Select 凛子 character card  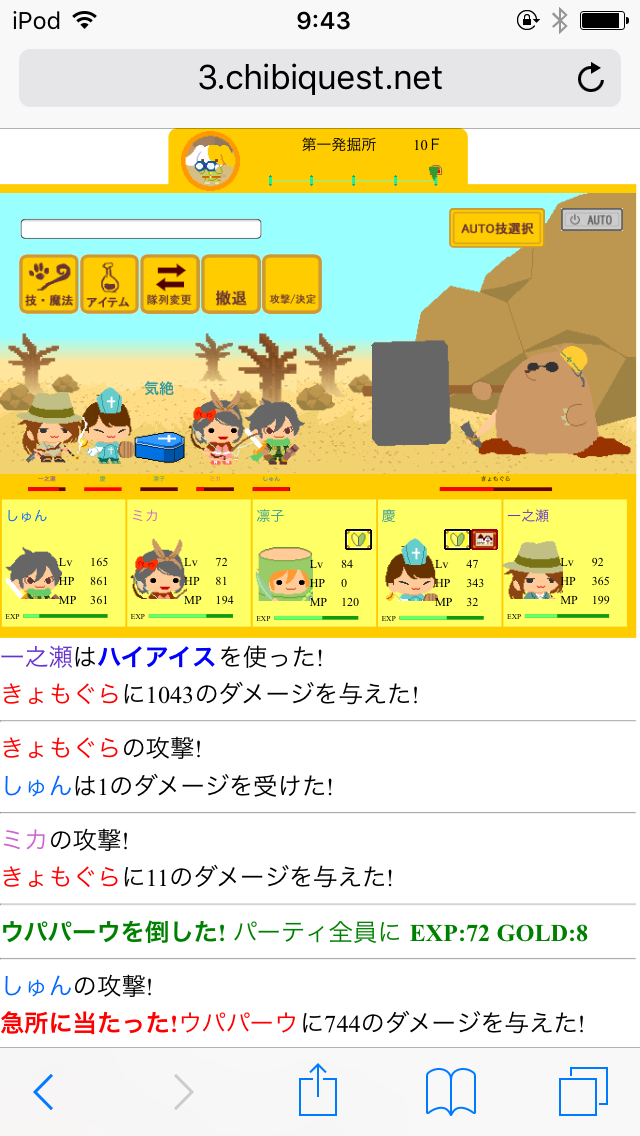[313, 563]
